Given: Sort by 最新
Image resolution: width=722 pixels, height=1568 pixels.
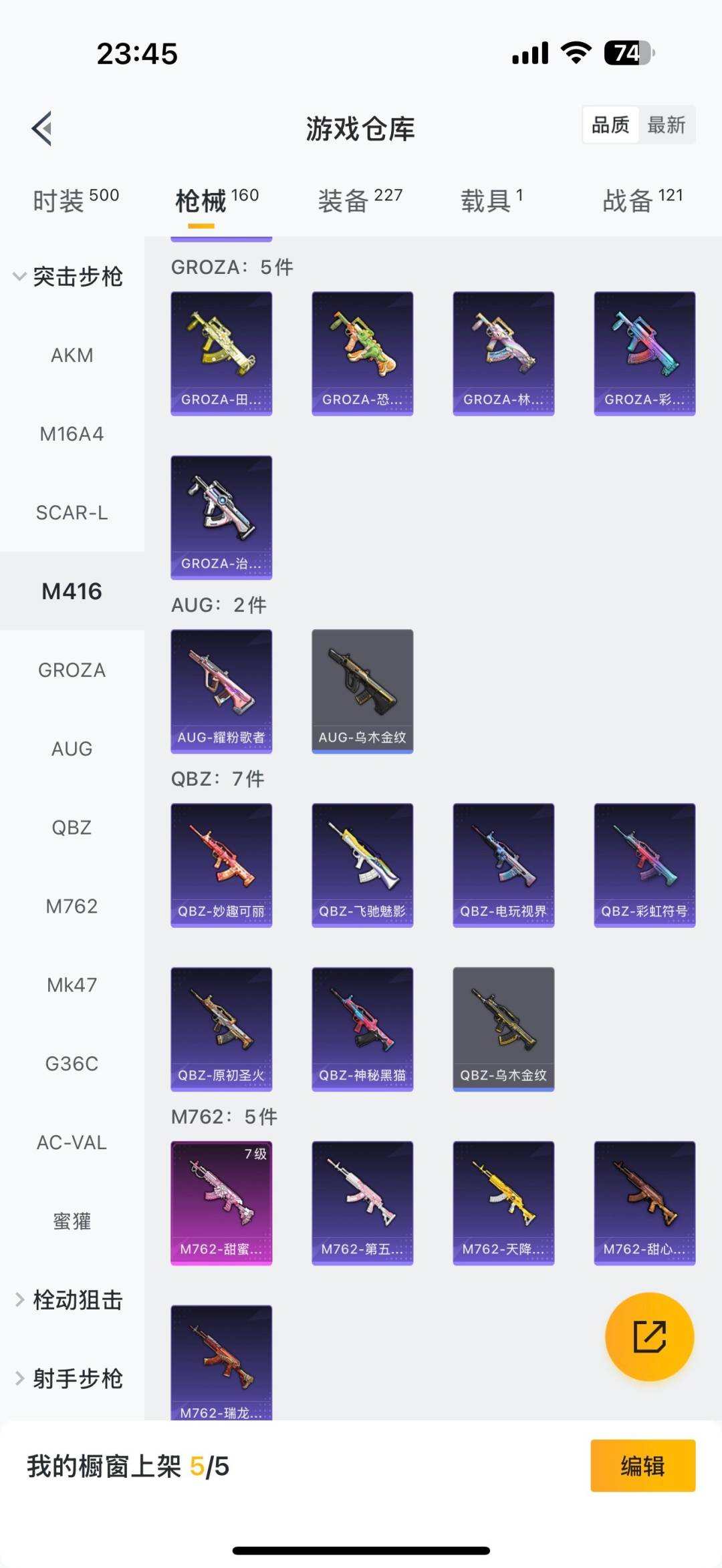Looking at the screenshot, I should [666, 125].
